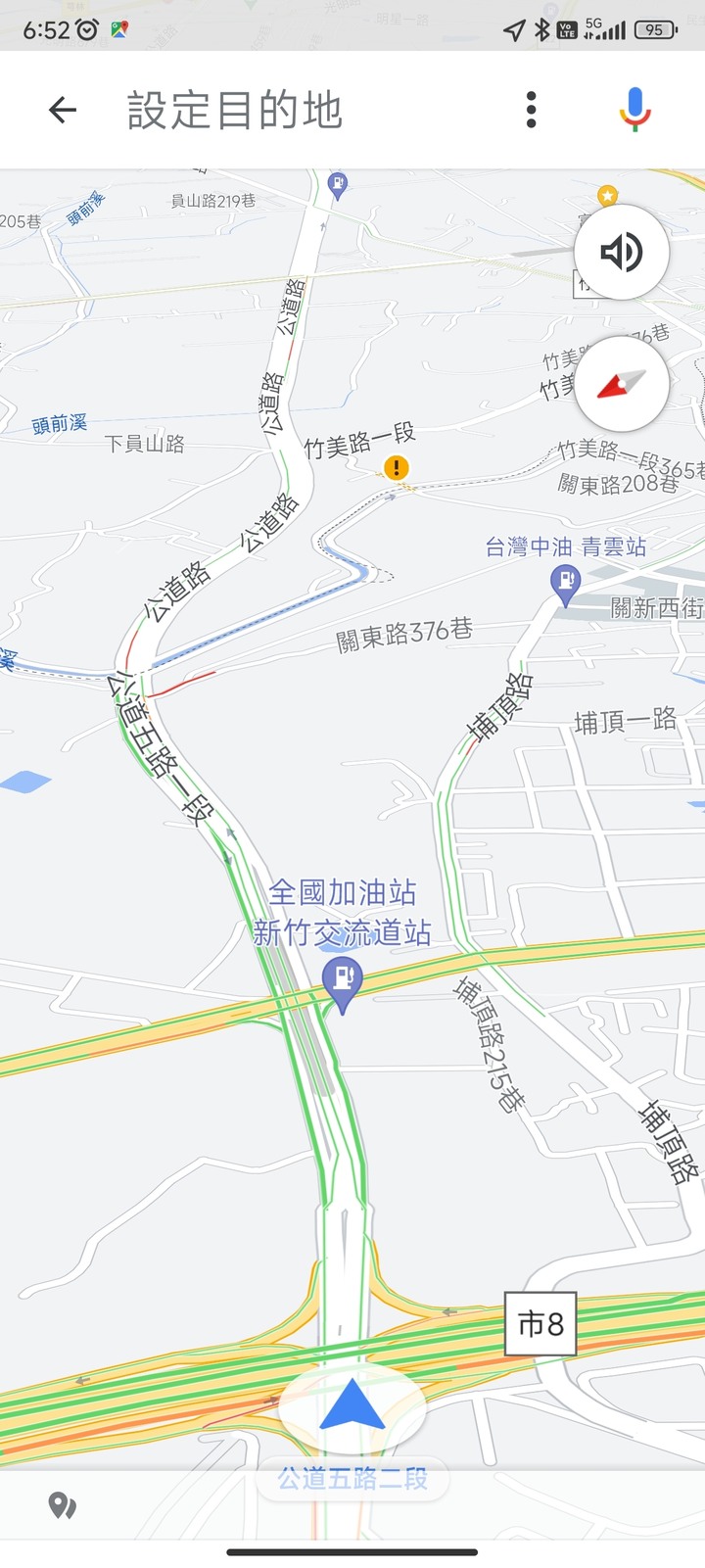The image size is (705, 1568).
Task: Select the 台灣中油 青雲站 gas station pin
Action: [x=565, y=585]
